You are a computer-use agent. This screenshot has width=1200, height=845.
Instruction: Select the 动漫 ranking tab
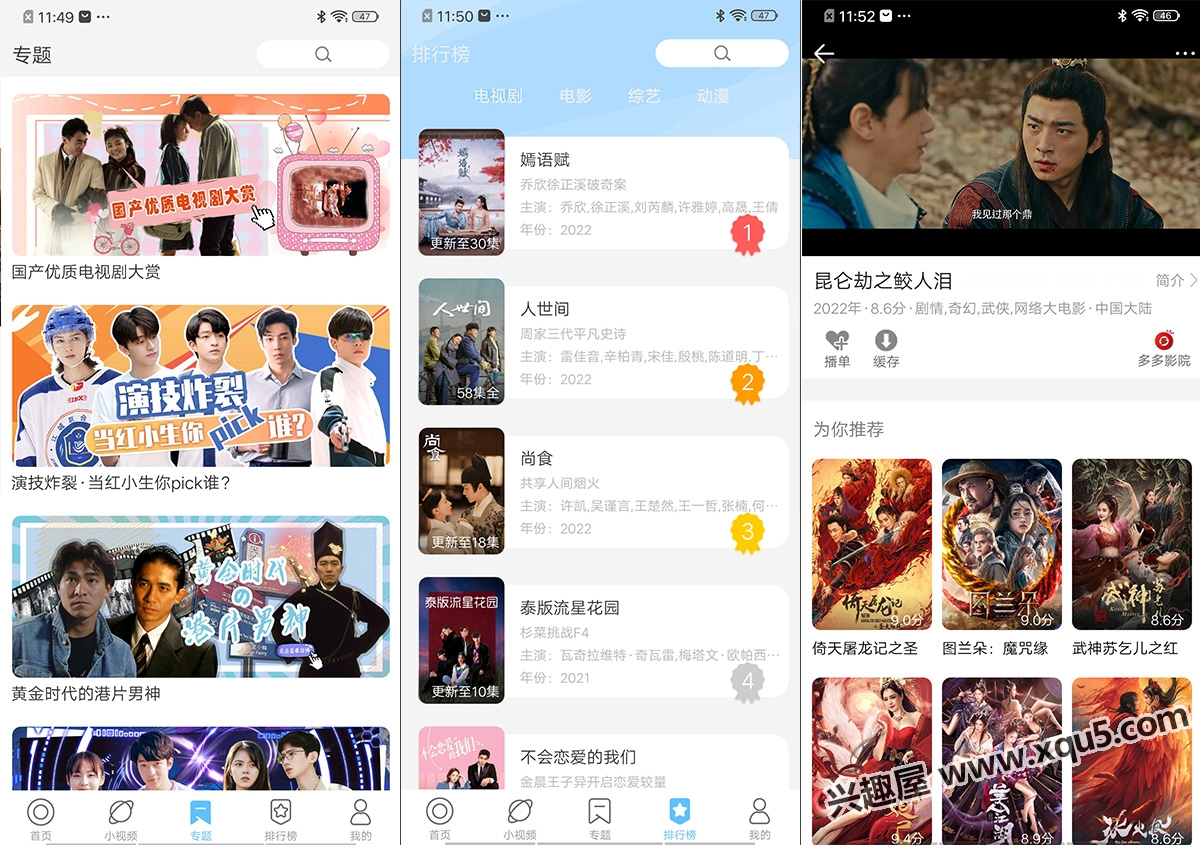[x=713, y=96]
